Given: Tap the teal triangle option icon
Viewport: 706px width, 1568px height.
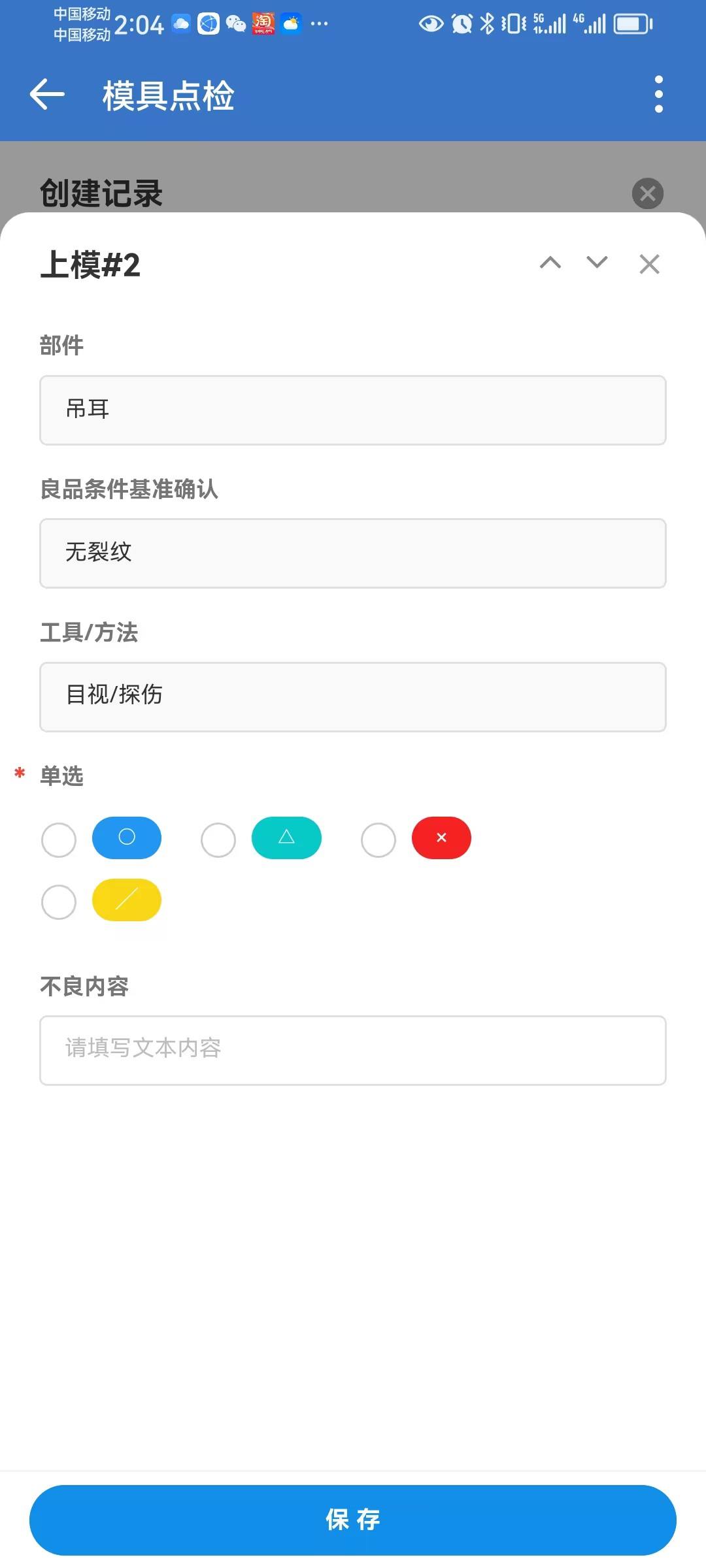Looking at the screenshot, I should [x=286, y=838].
